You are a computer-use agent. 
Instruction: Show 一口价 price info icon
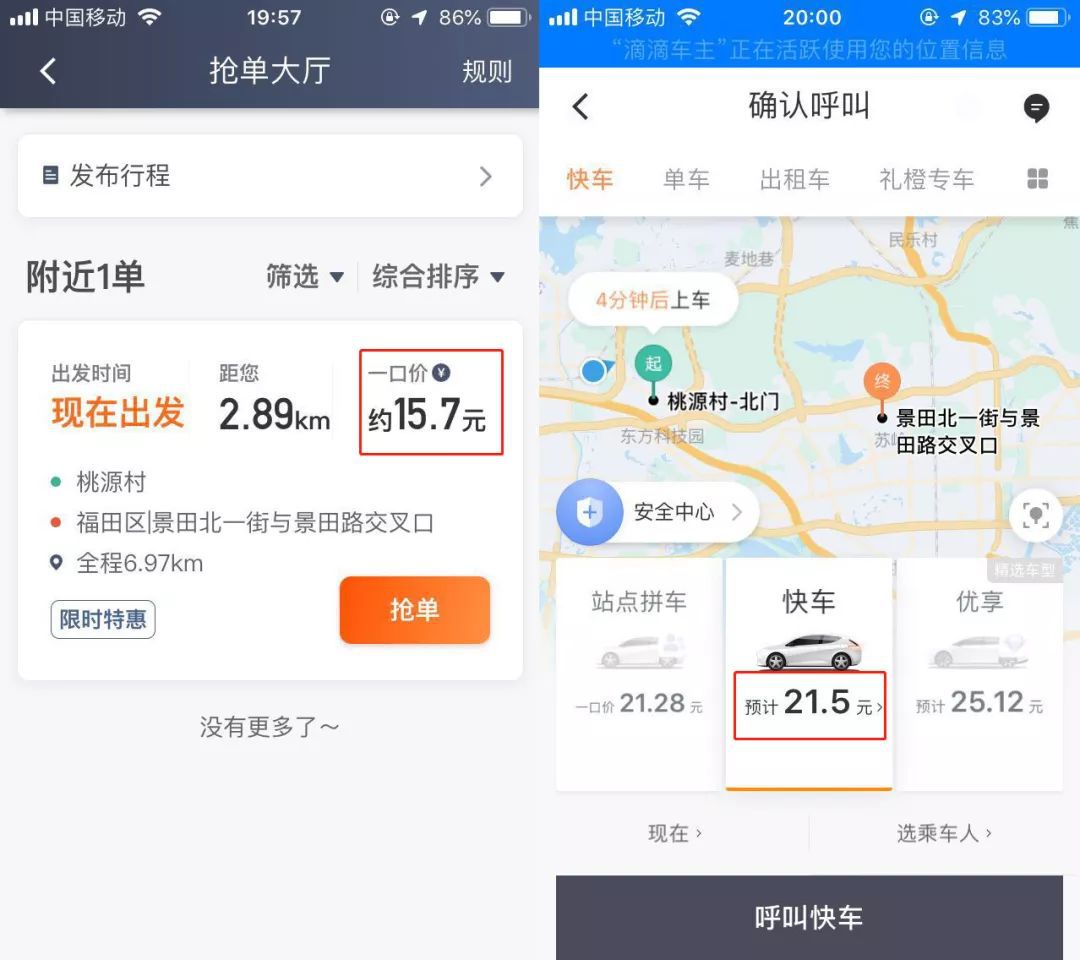pyautogui.click(x=441, y=373)
